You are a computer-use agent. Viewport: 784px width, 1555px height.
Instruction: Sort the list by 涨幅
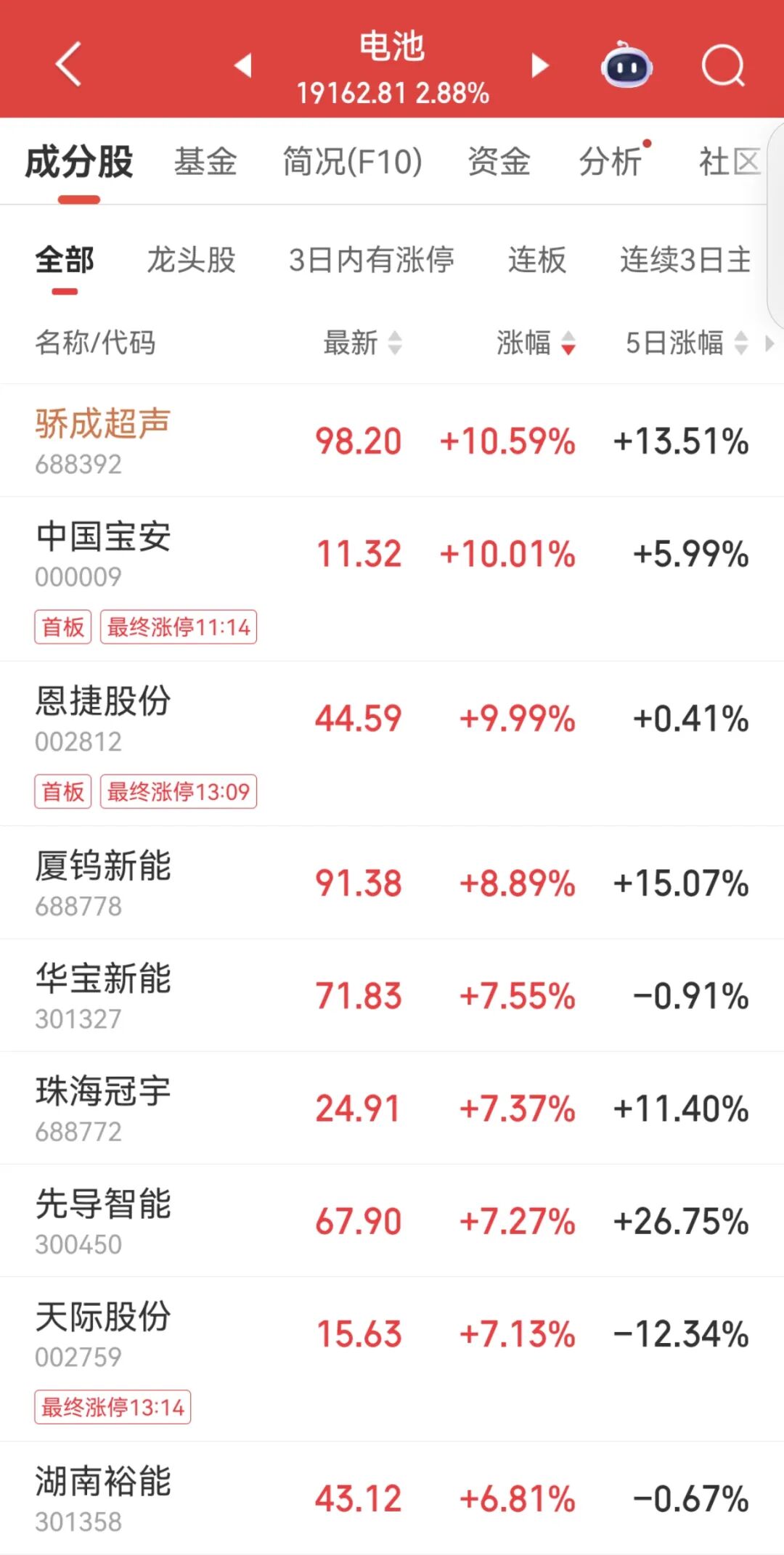536,343
